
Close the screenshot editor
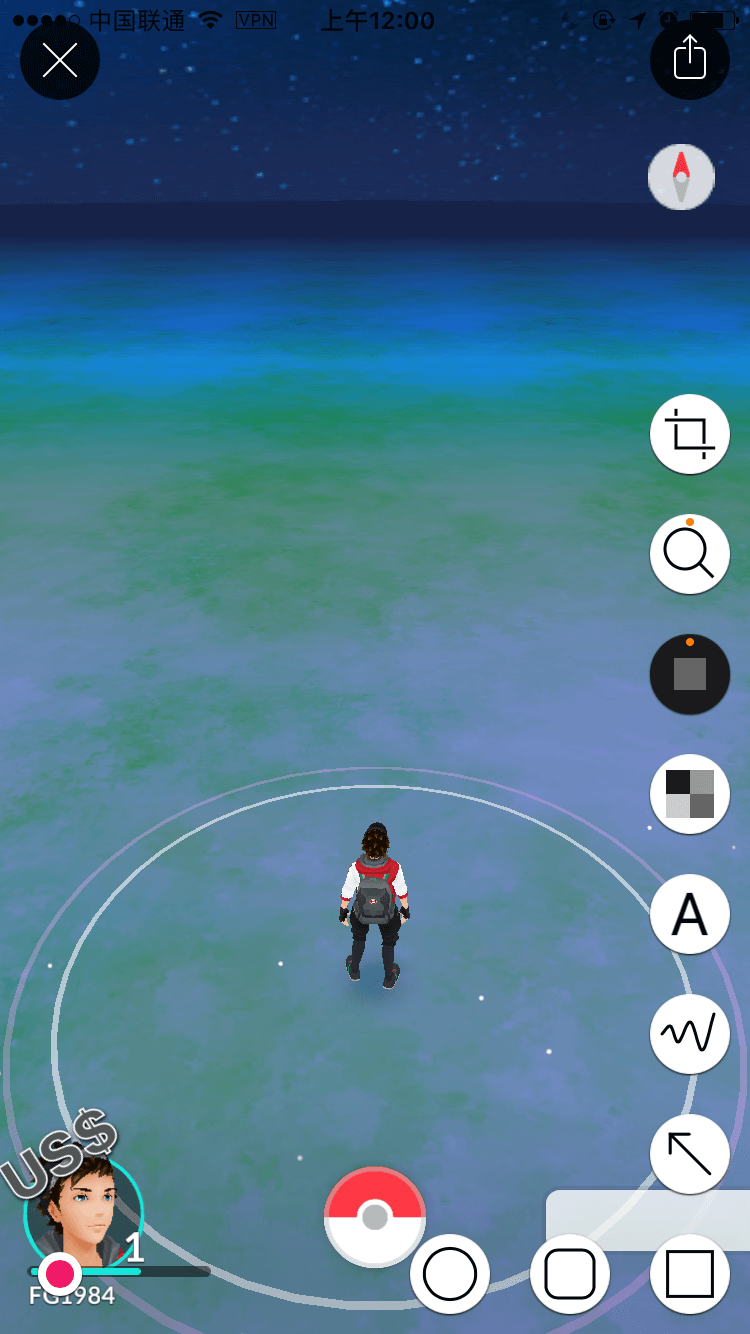pyautogui.click(x=60, y=60)
